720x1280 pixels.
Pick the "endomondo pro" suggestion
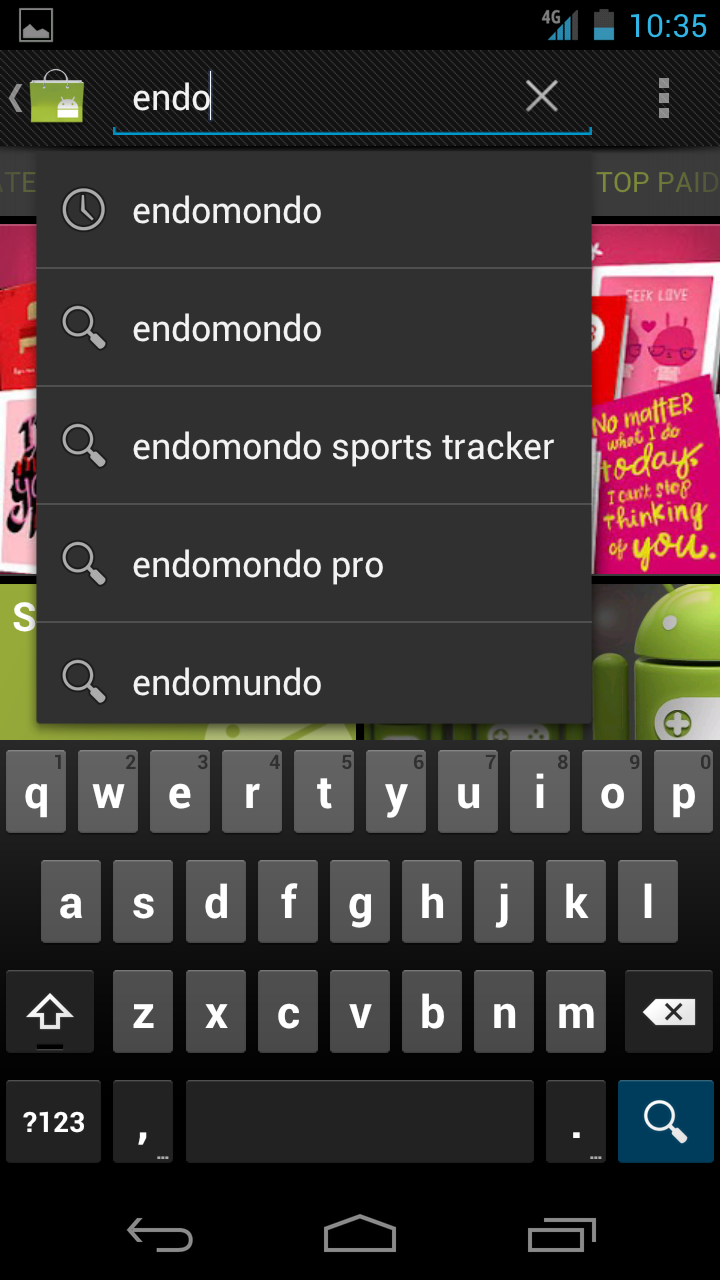click(314, 564)
